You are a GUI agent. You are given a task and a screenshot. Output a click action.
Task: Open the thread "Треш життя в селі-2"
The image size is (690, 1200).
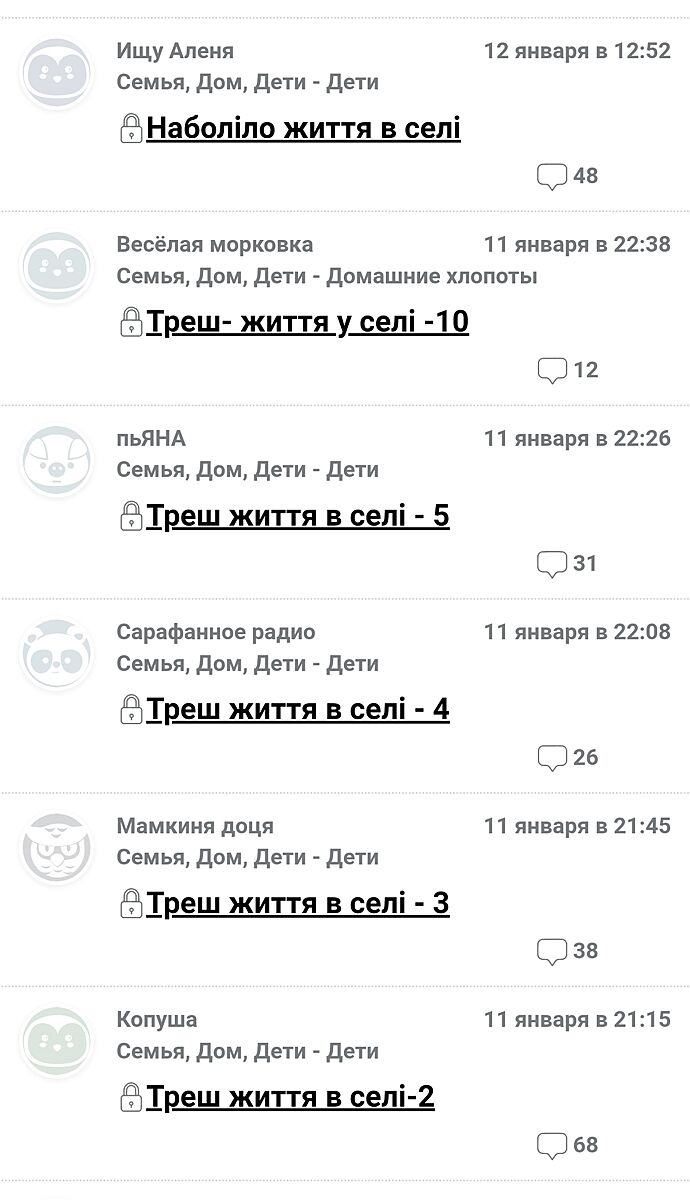point(290,1098)
